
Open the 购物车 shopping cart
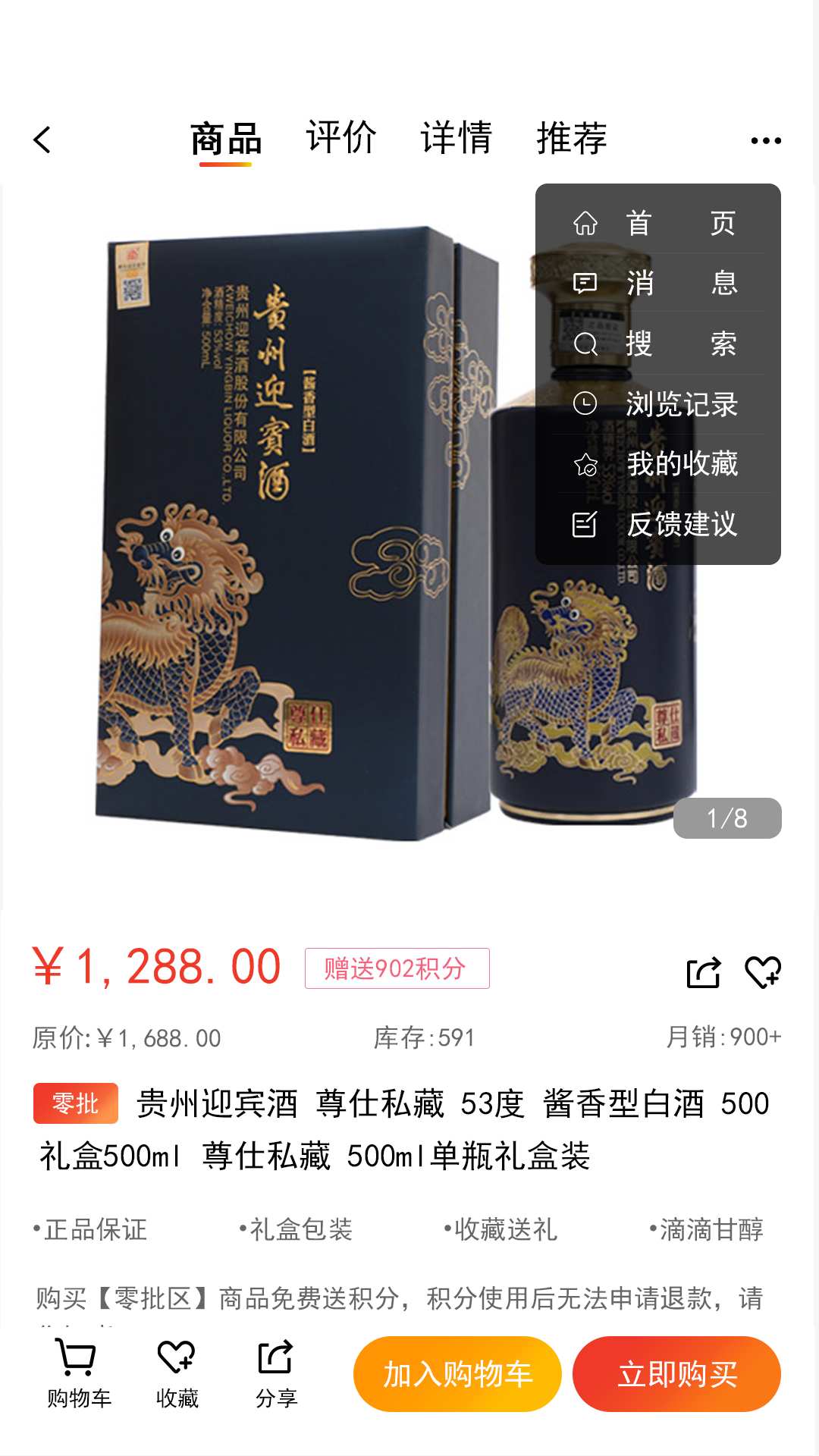click(78, 1373)
